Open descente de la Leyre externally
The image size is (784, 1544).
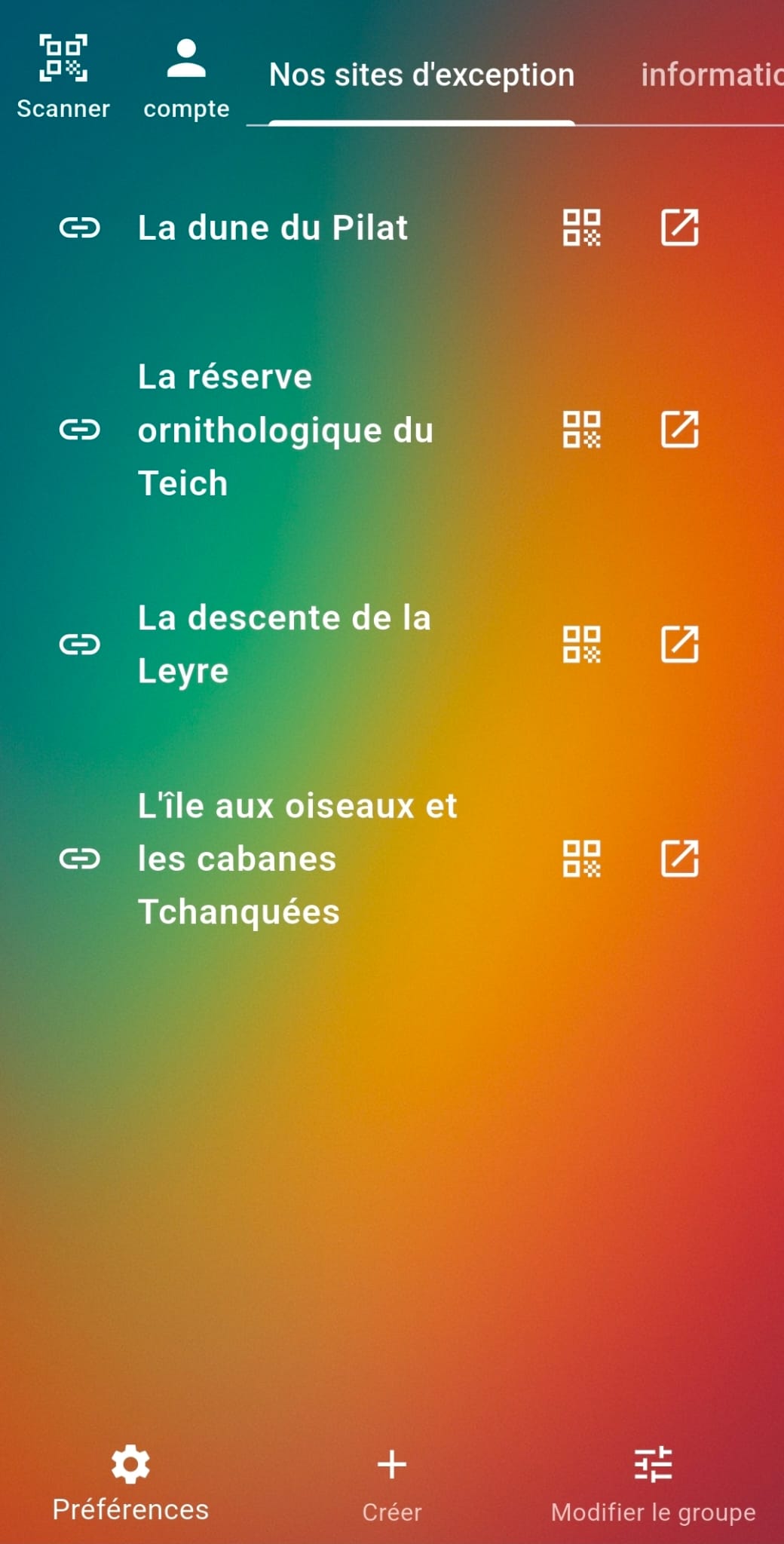click(x=680, y=645)
